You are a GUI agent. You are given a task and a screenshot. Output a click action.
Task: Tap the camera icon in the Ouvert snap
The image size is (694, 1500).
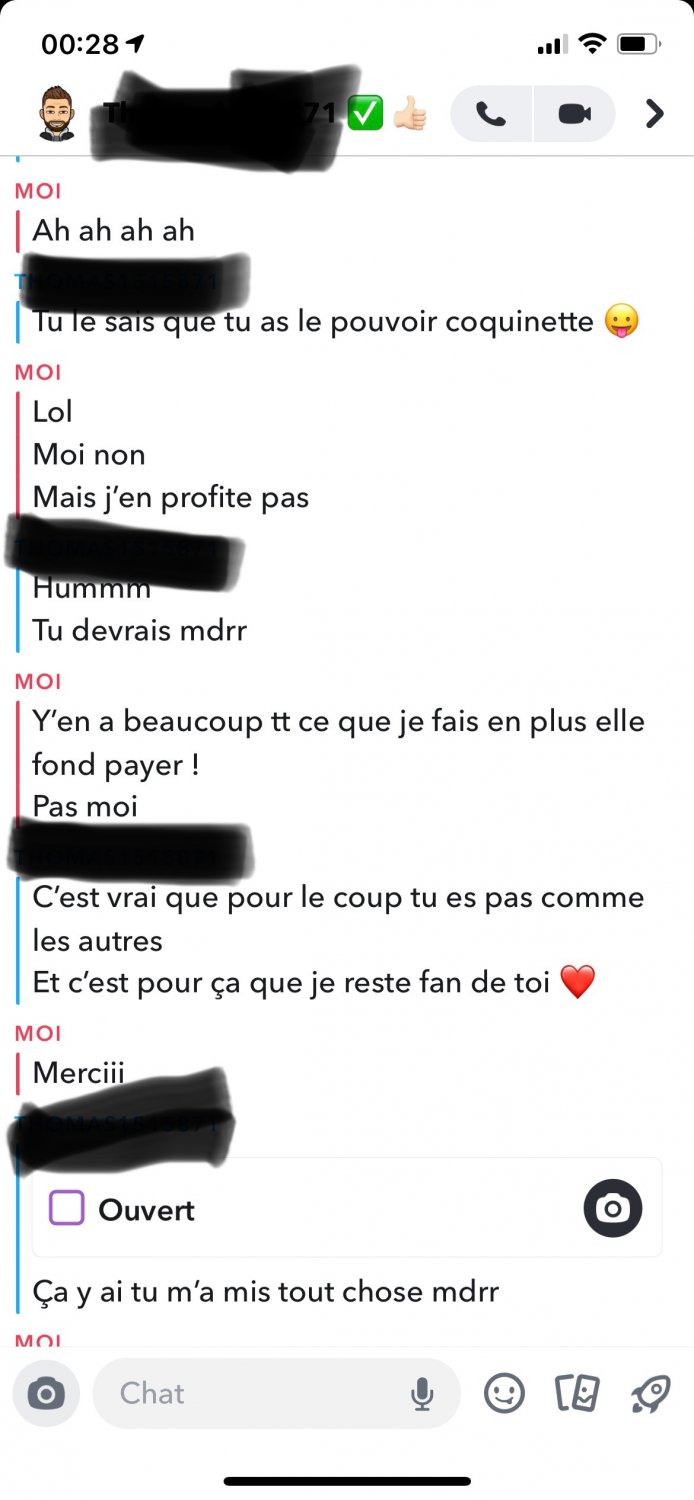pyautogui.click(x=613, y=1208)
